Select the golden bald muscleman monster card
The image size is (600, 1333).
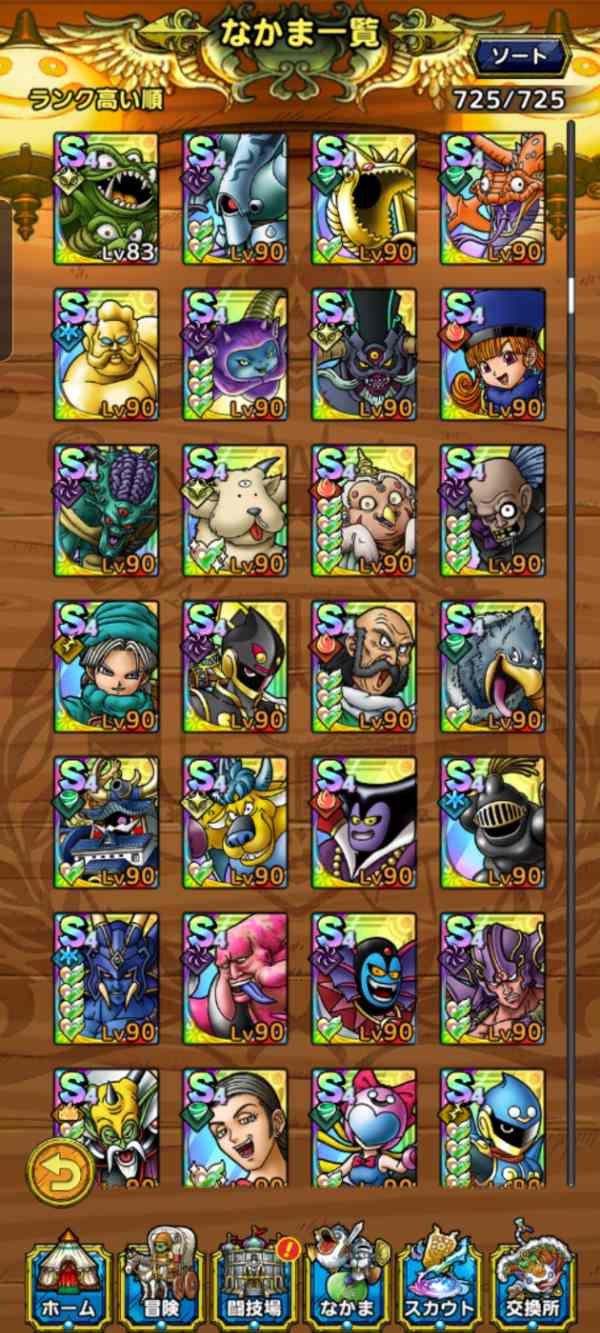(106, 354)
